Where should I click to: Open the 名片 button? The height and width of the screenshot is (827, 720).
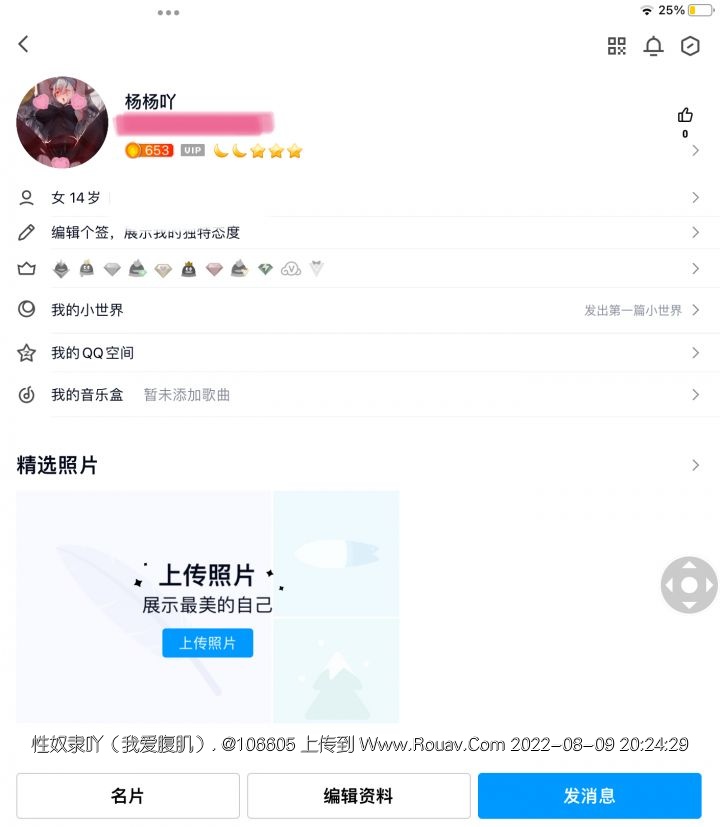click(x=128, y=796)
